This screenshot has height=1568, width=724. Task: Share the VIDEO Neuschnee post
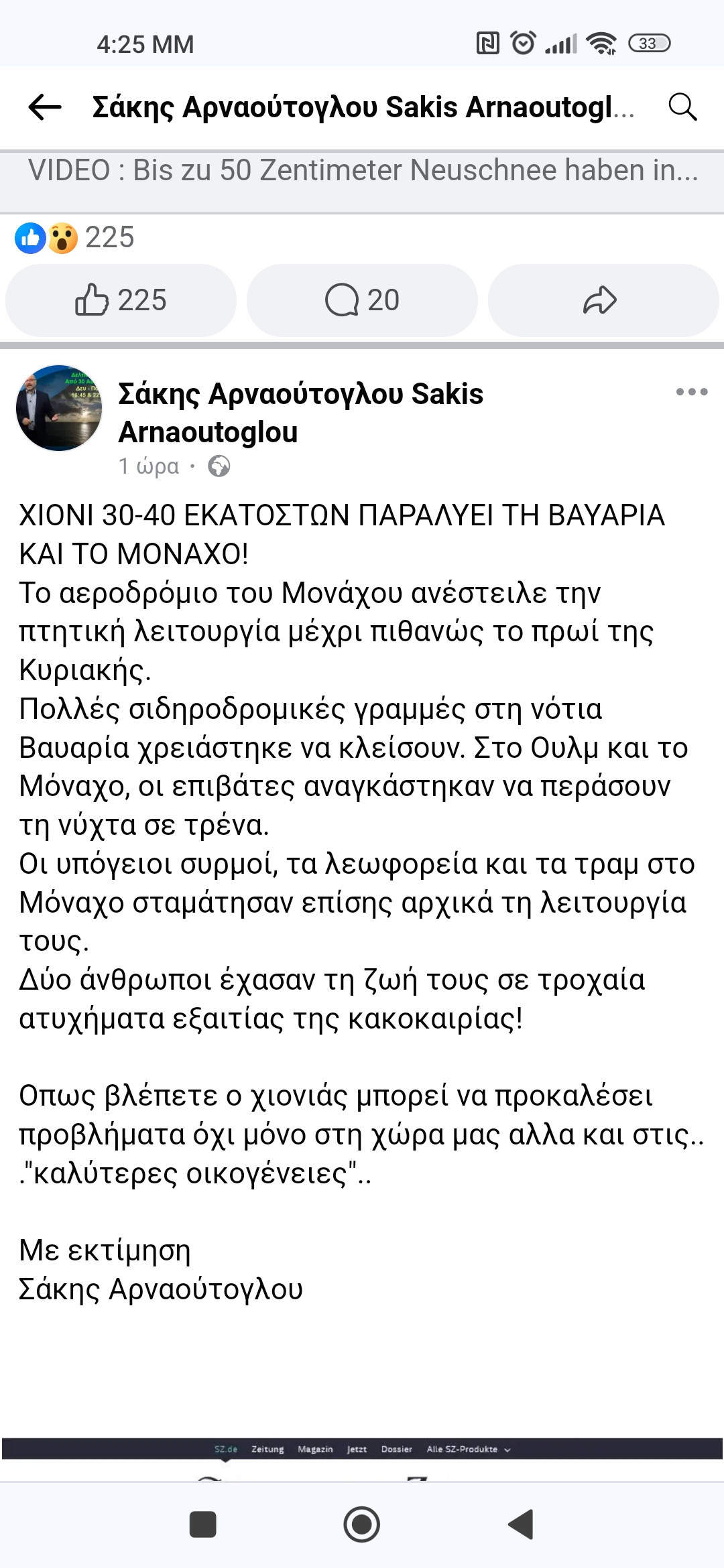click(x=602, y=300)
